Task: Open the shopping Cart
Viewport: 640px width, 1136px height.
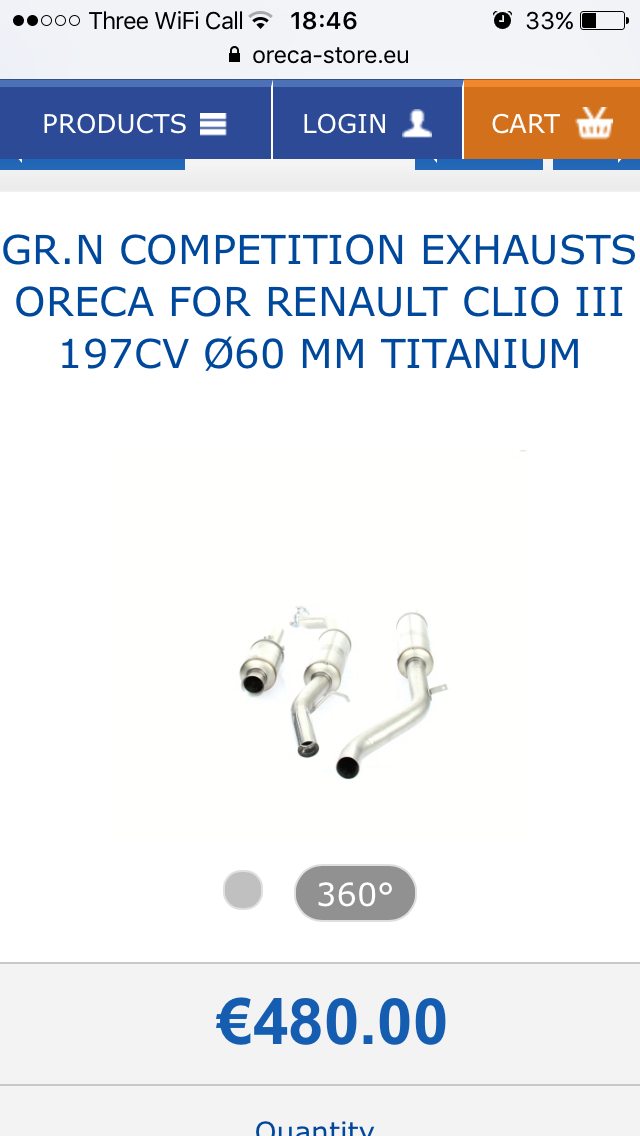Action: pos(551,124)
